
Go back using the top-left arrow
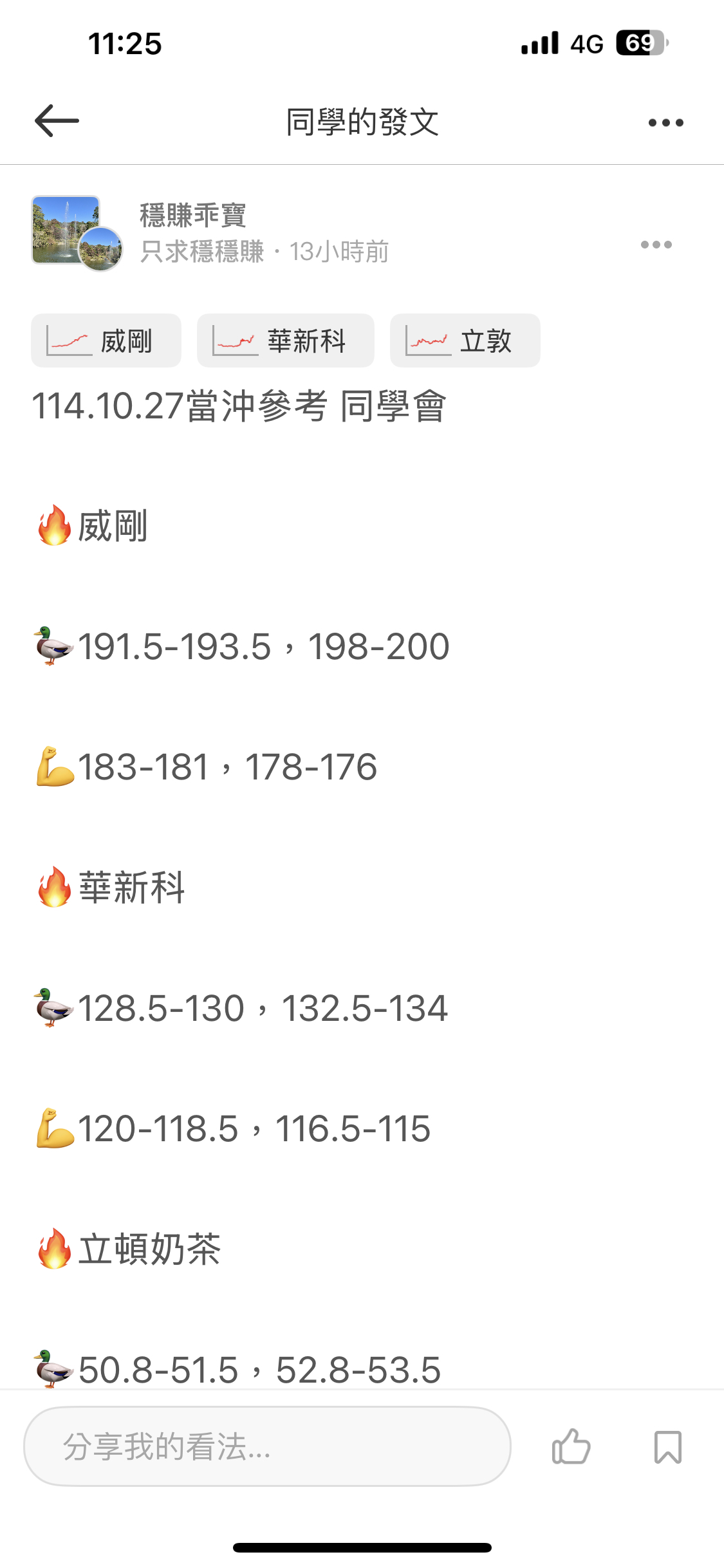[57, 121]
